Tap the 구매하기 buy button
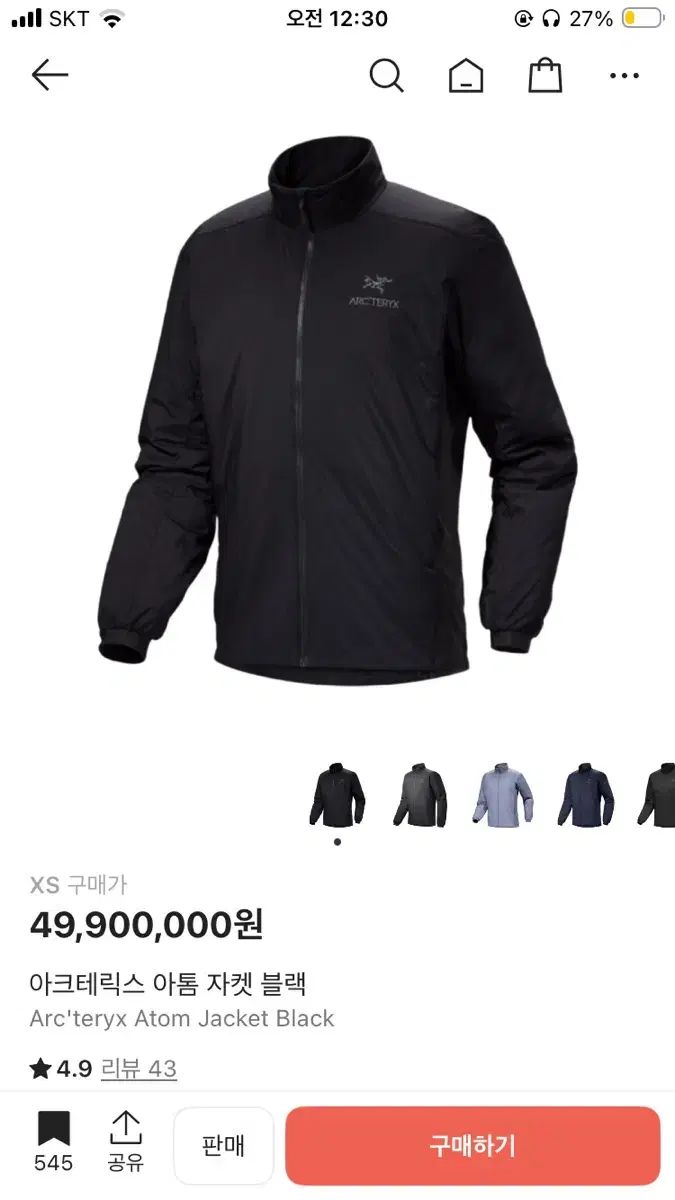Screen dimensions: 675x1200 coord(472,1146)
